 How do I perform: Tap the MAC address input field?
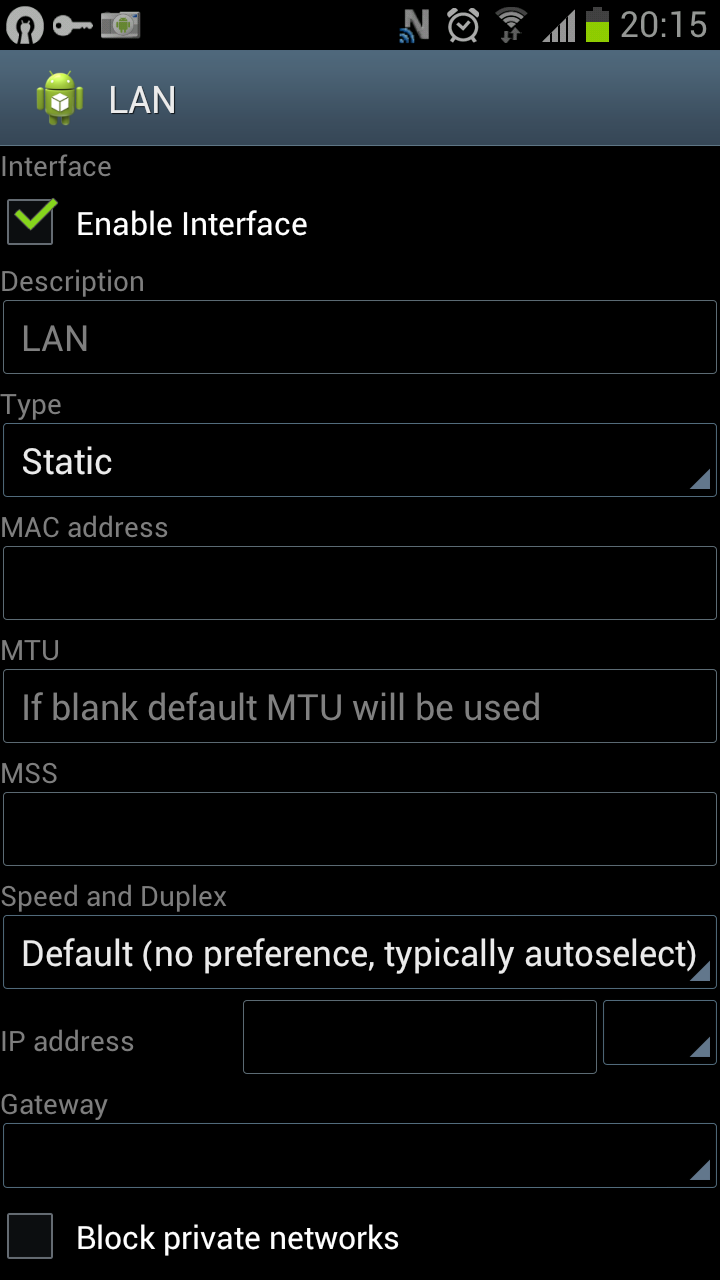click(x=360, y=583)
